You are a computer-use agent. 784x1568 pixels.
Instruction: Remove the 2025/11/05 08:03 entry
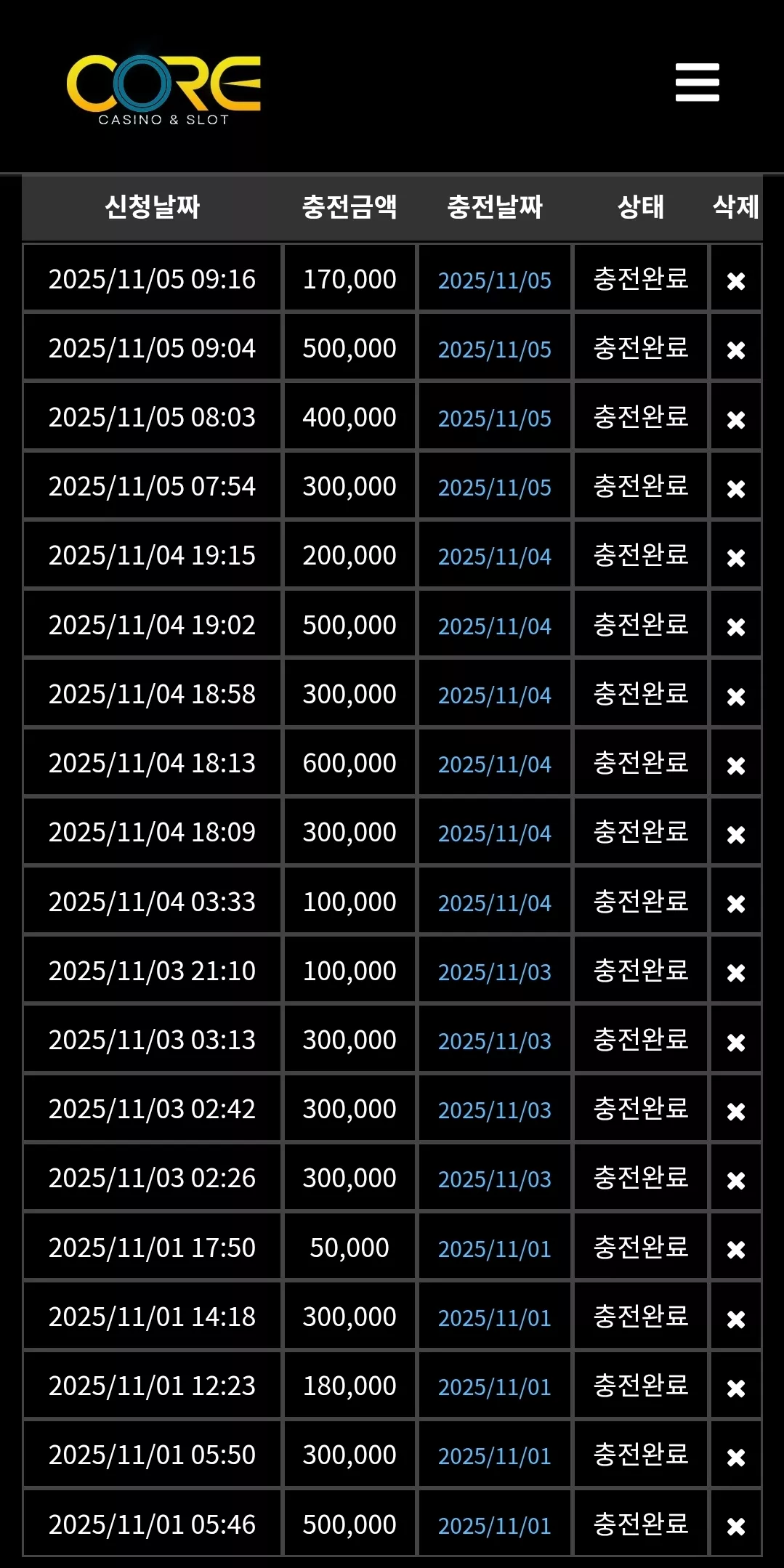pyautogui.click(x=736, y=419)
